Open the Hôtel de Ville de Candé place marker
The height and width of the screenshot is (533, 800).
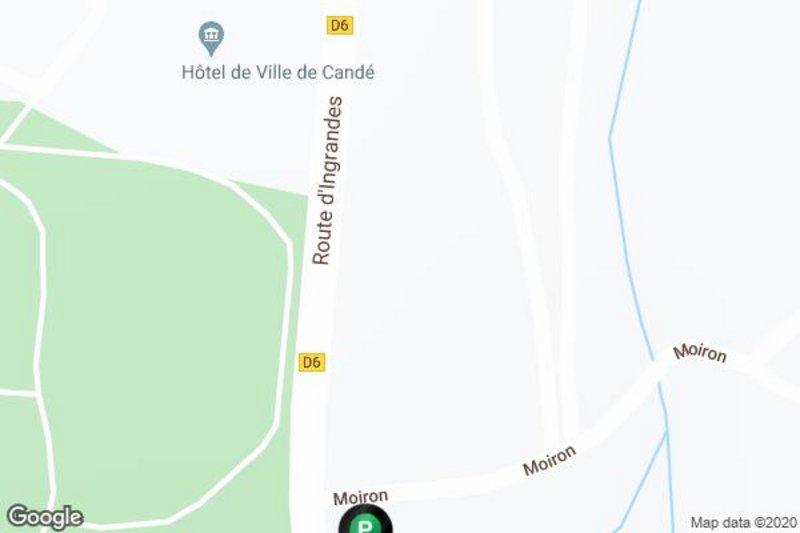tap(211, 39)
